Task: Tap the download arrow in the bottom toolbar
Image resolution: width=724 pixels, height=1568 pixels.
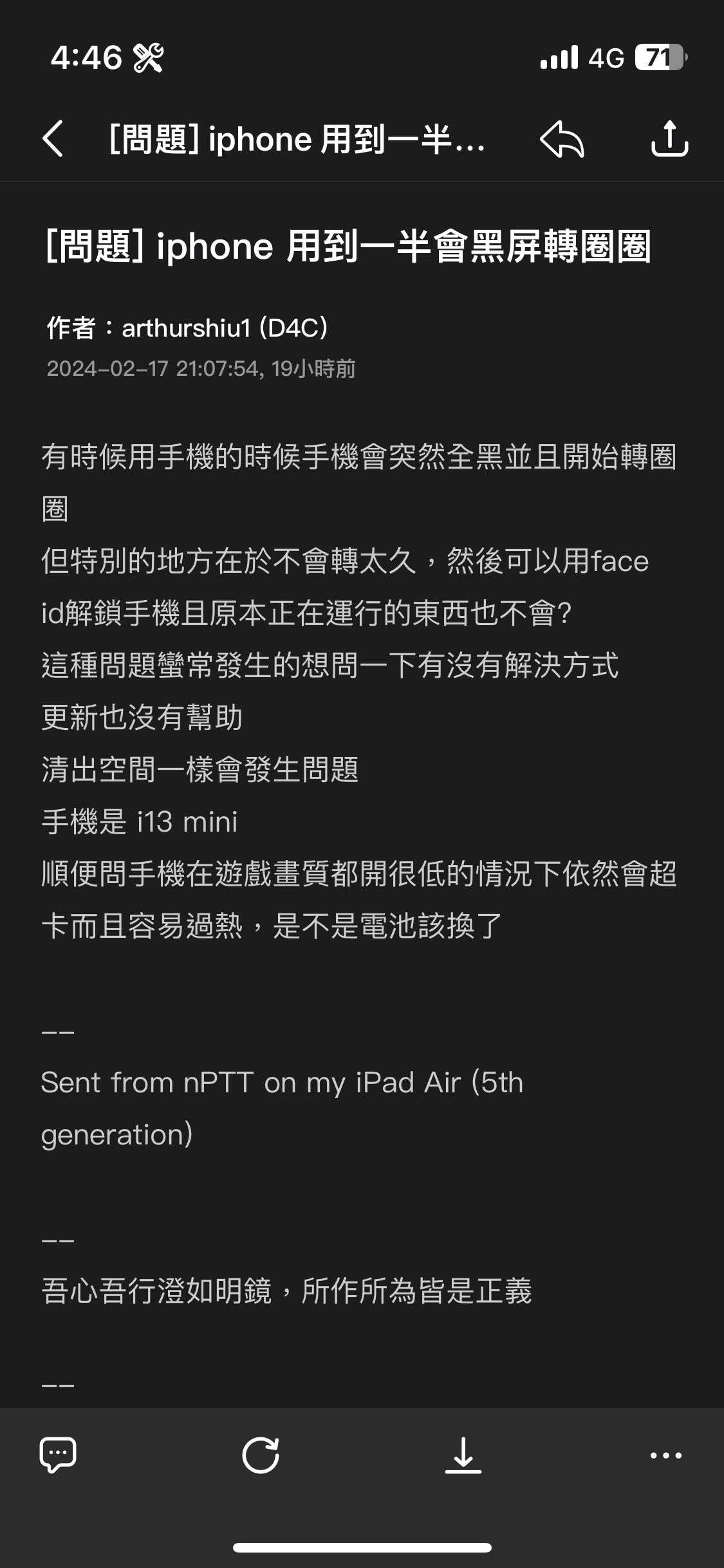Action: click(x=463, y=1455)
